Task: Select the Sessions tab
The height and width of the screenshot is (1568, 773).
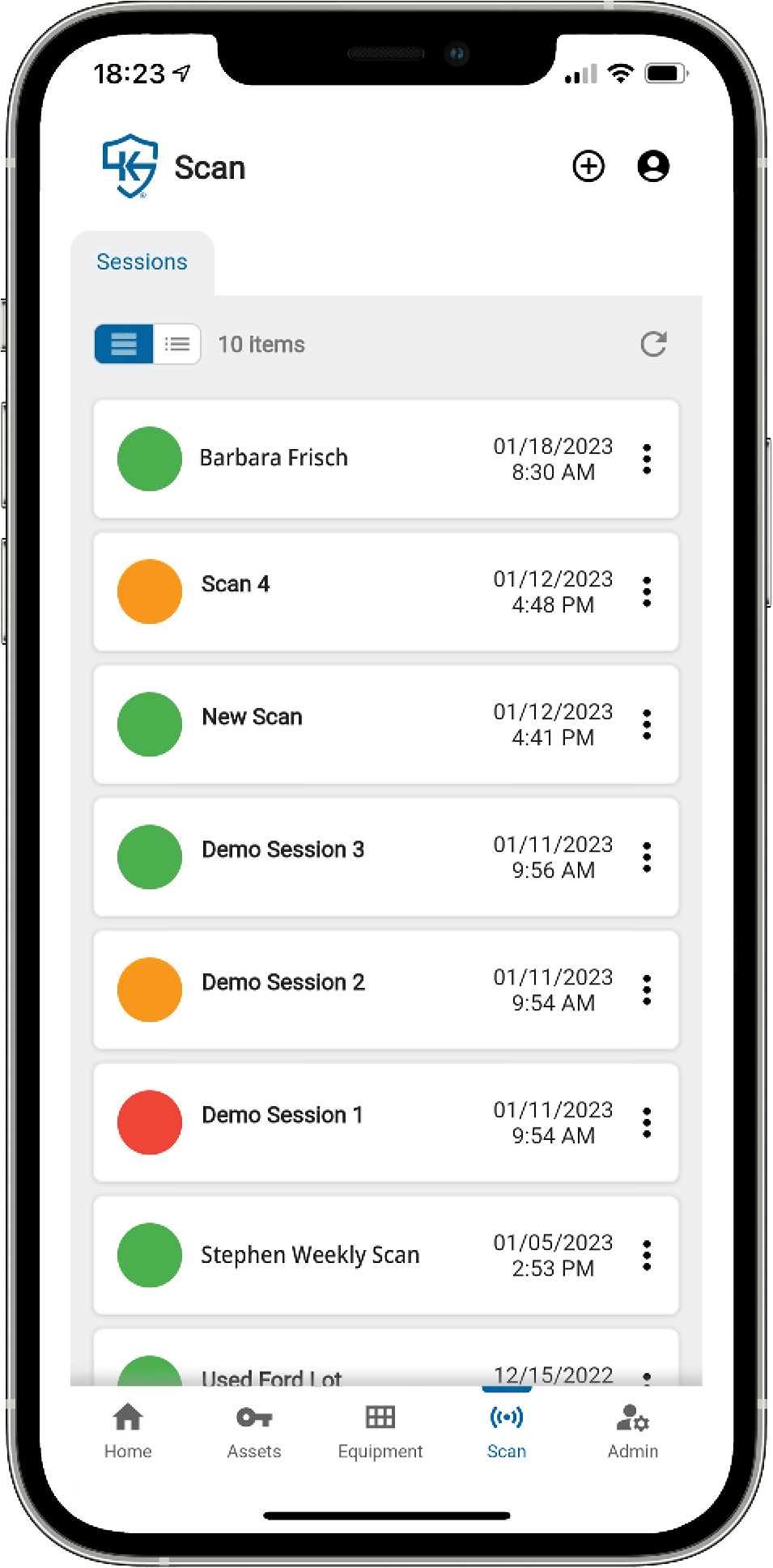Action: [x=142, y=262]
